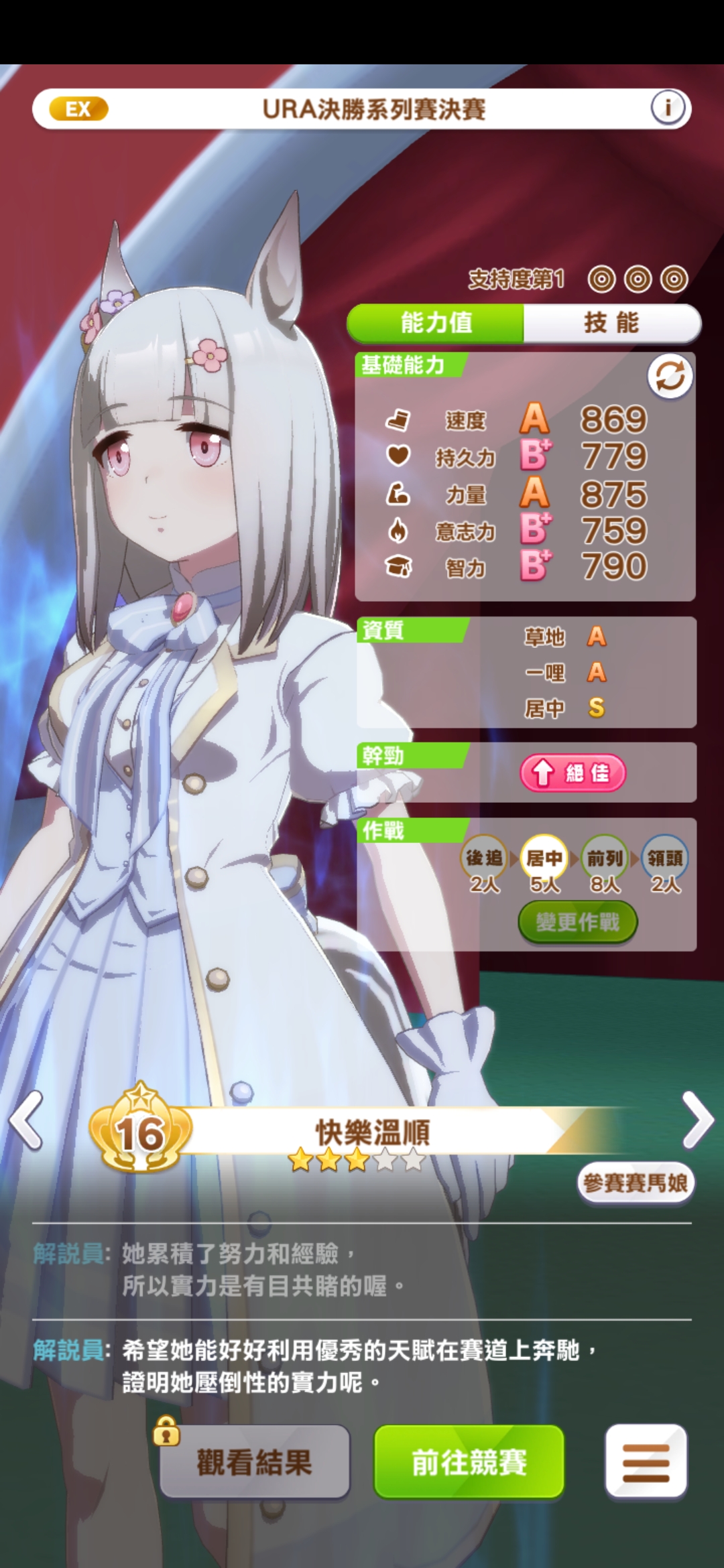
Task: Tap 變更作戰 to change strategy
Action: pos(577,922)
